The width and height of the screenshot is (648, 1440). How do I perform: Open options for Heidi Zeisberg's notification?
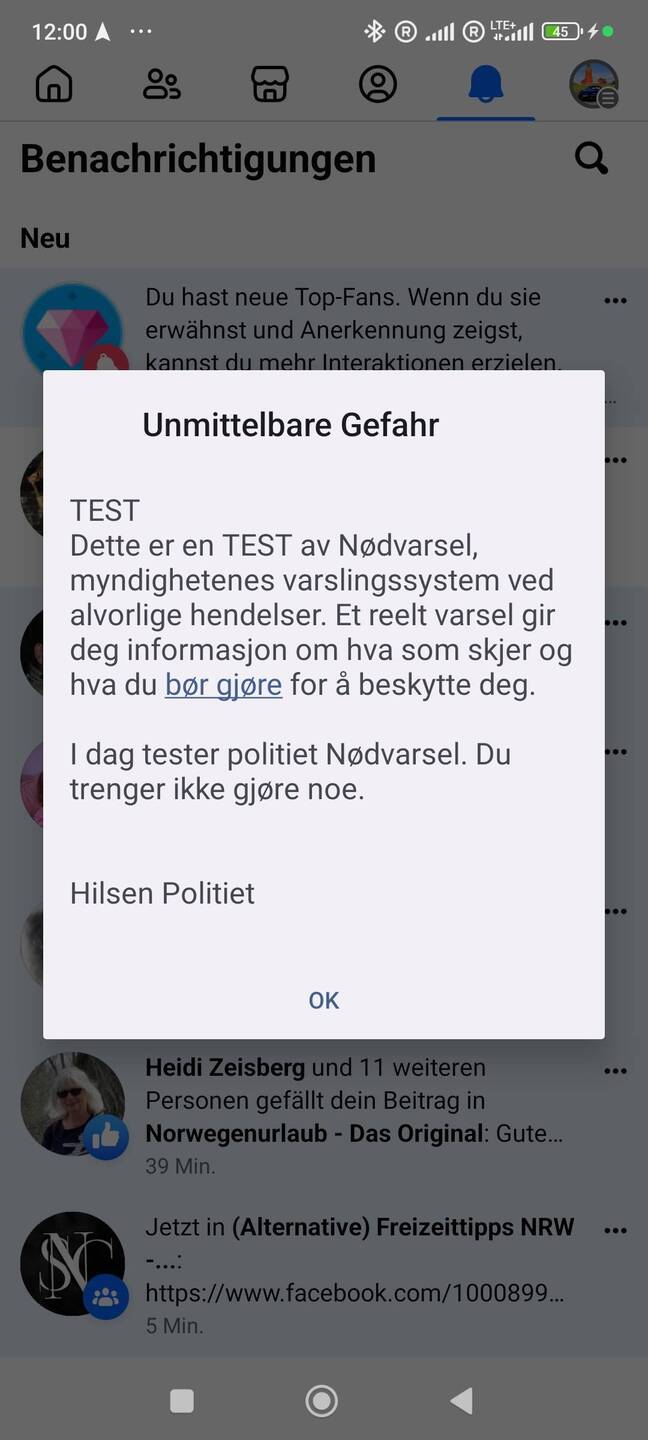tap(616, 1071)
